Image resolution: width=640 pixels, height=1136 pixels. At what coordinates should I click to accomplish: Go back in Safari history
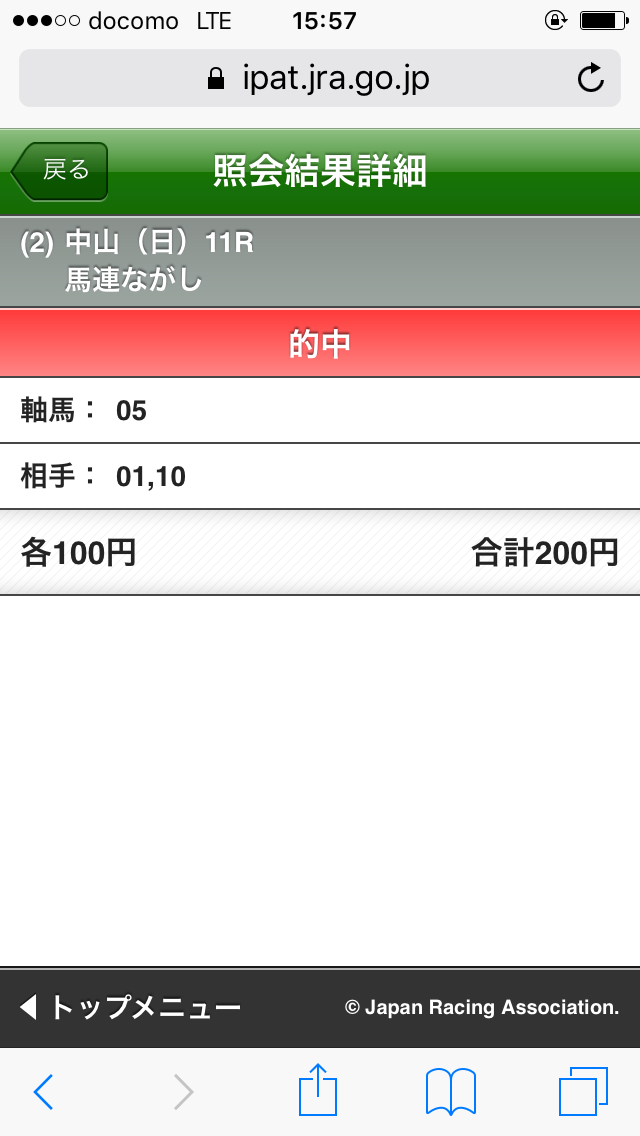[44, 1092]
